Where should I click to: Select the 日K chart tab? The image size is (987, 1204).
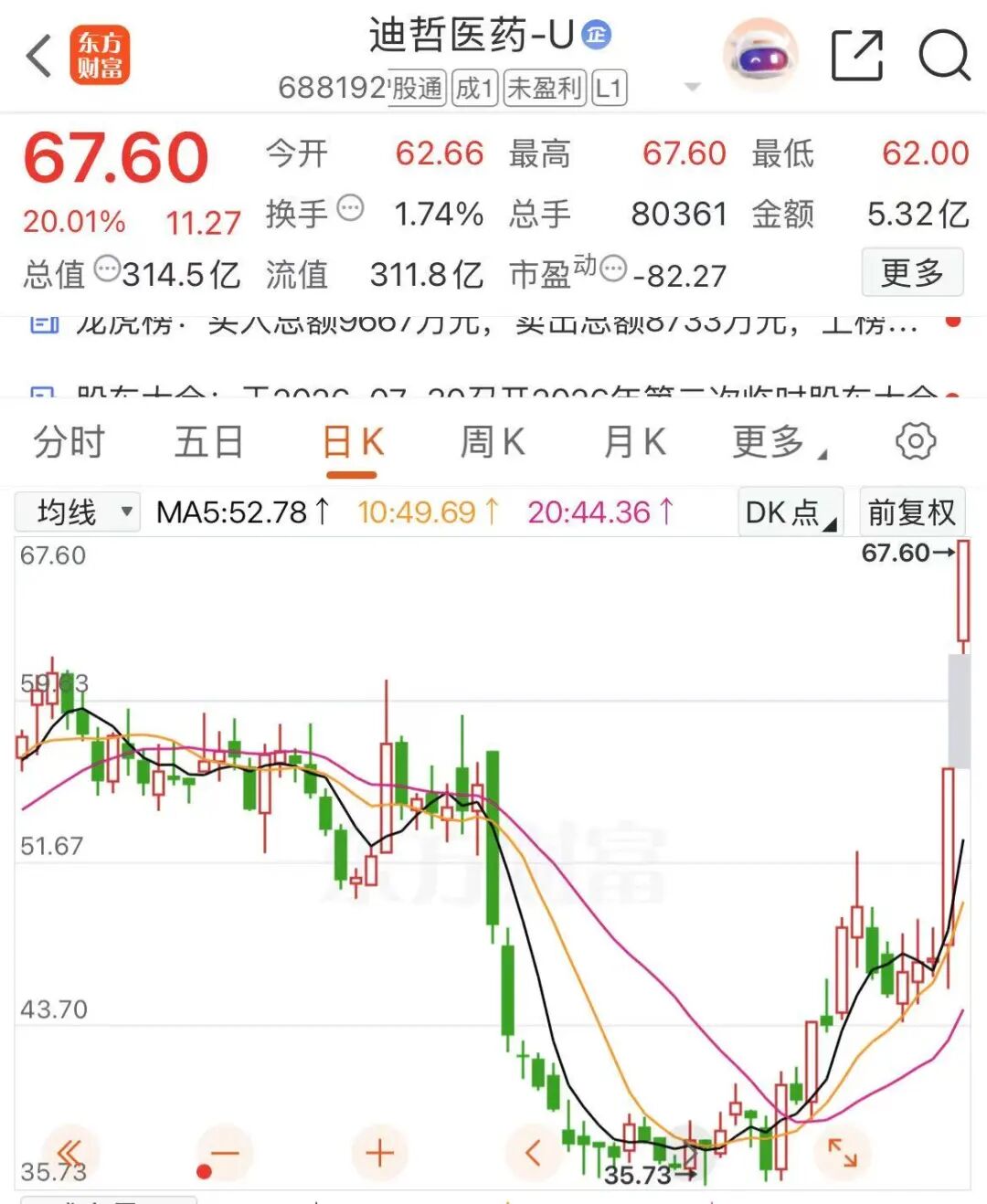click(x=353, y=443)
